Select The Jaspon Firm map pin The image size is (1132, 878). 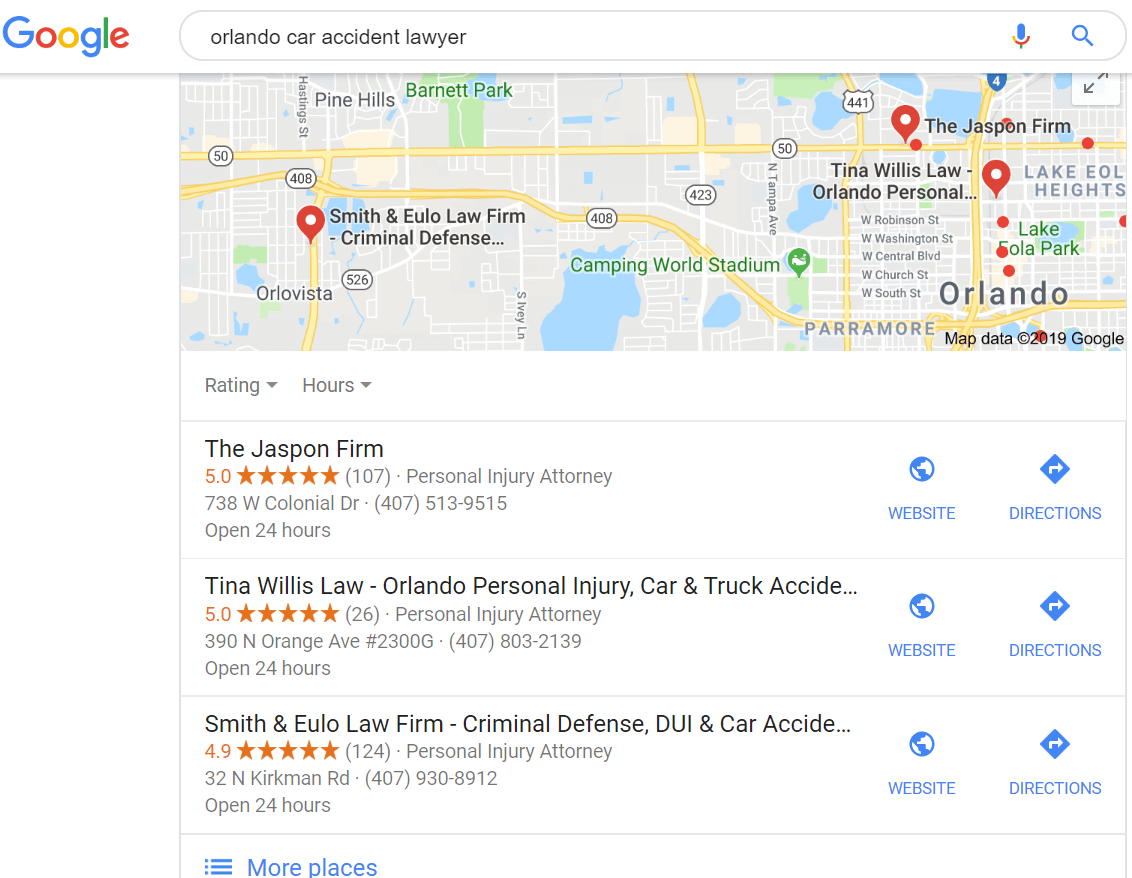[x=905, y=122]
